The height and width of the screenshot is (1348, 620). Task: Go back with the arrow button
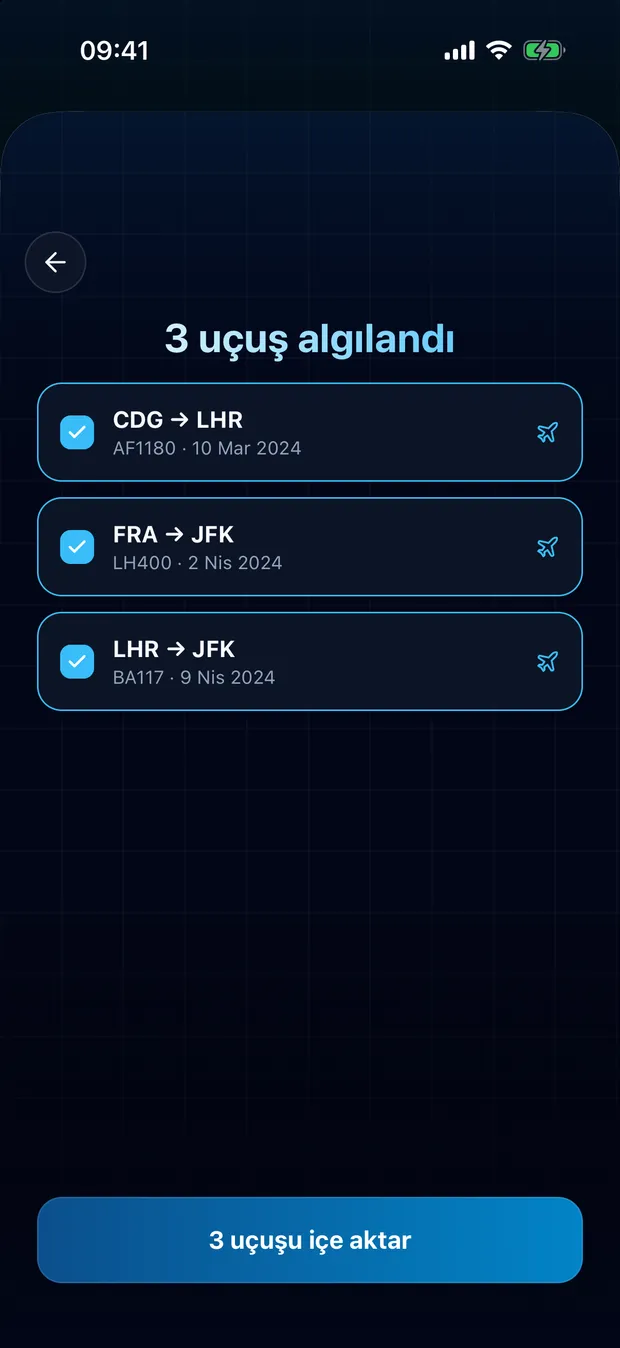pyautogui.click(x=55, y=262)
